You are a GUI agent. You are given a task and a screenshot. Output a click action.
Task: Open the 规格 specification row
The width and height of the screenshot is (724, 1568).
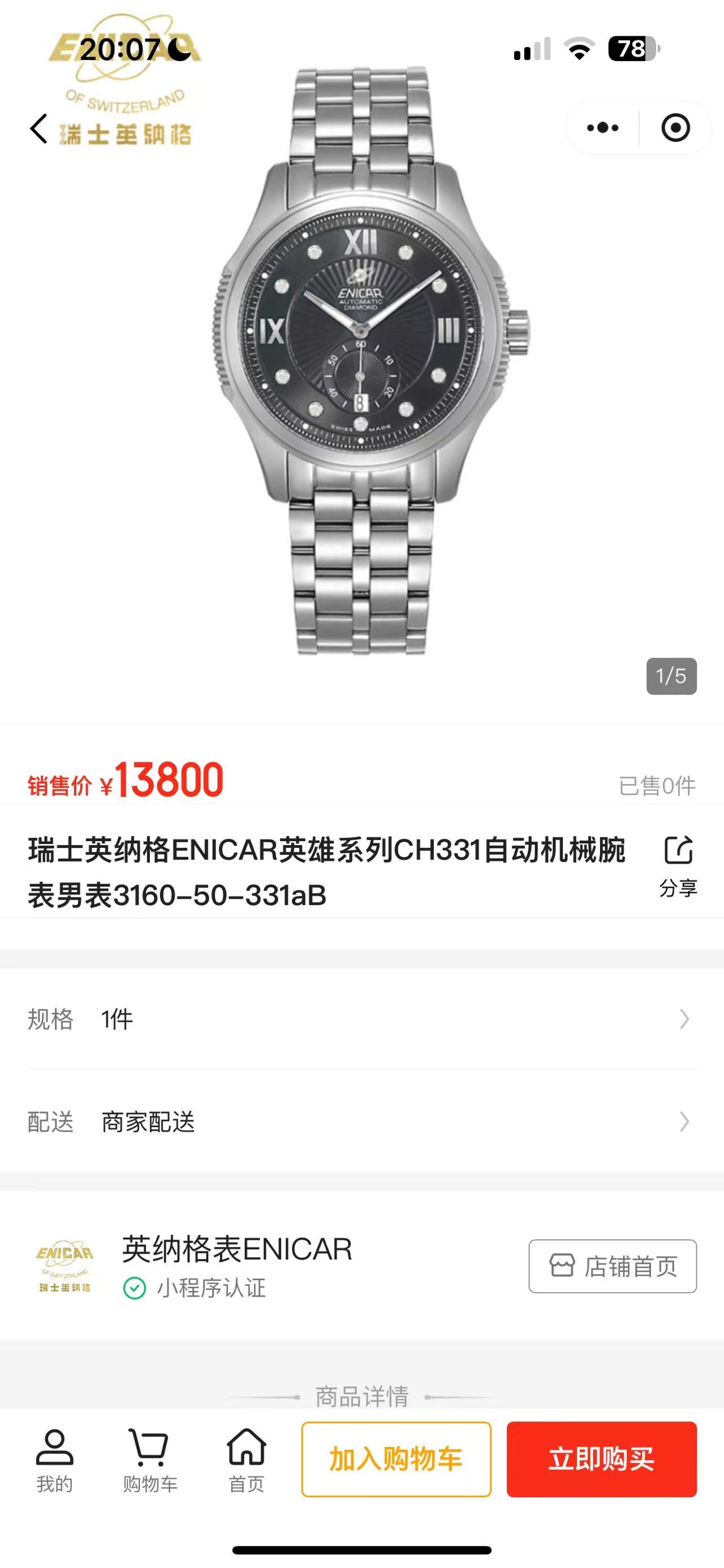coord(361,1019)
